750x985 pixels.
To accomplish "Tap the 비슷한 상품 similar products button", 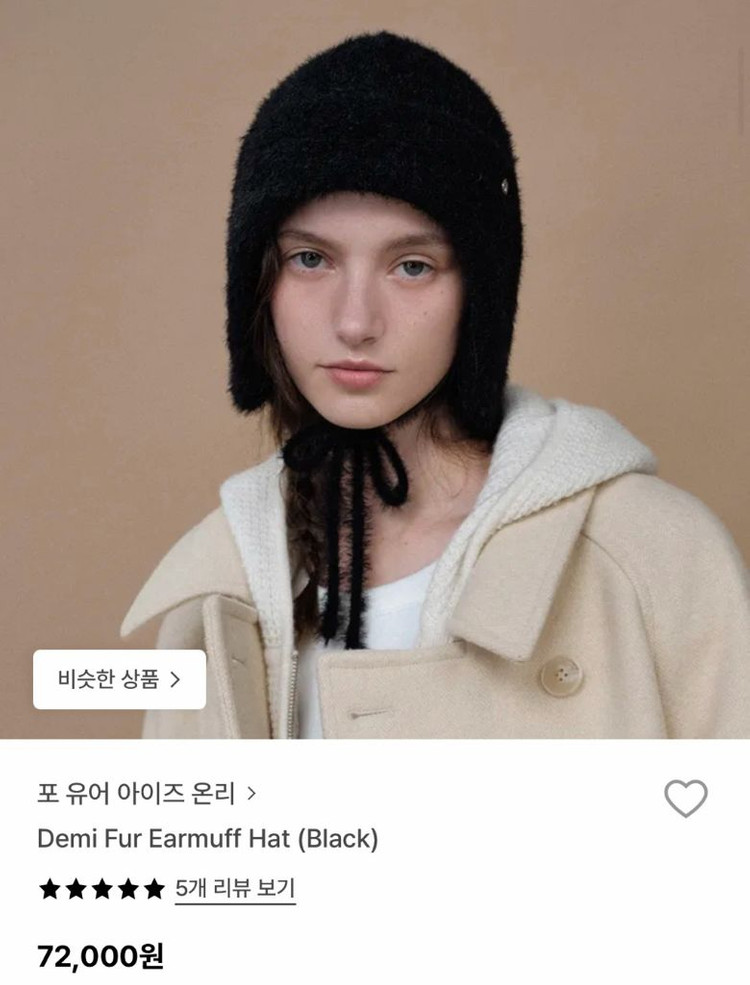I will point(119,680).
